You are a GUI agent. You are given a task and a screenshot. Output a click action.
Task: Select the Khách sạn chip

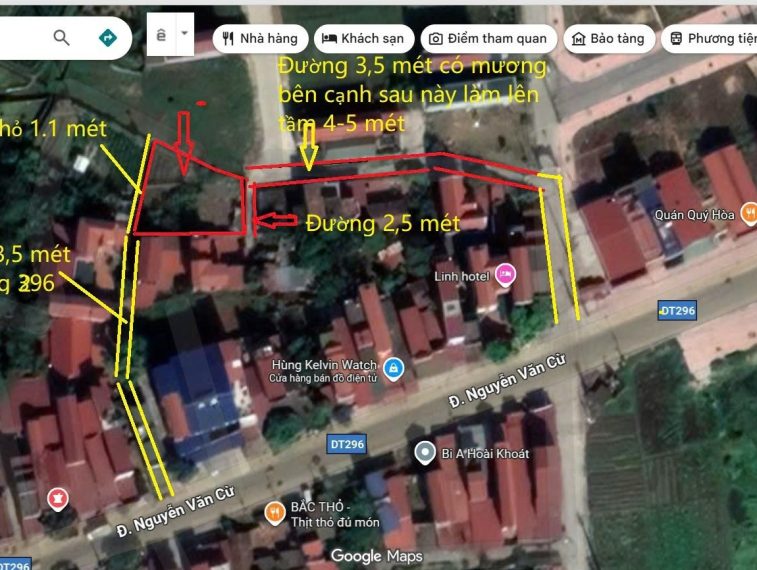(x=362, y=39)
